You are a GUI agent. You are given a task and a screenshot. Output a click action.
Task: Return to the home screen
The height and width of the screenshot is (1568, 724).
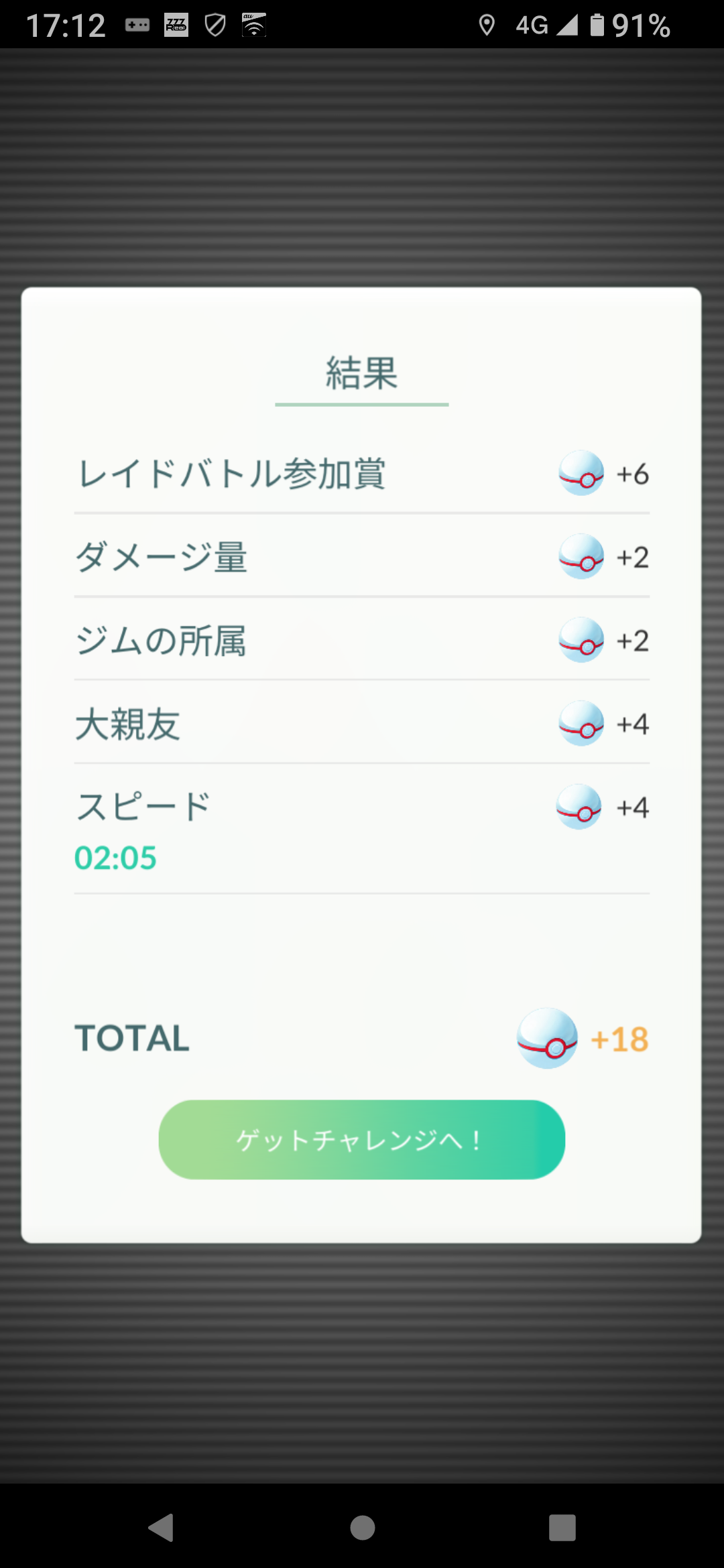pyautogui.click(x=362, y=1528)
